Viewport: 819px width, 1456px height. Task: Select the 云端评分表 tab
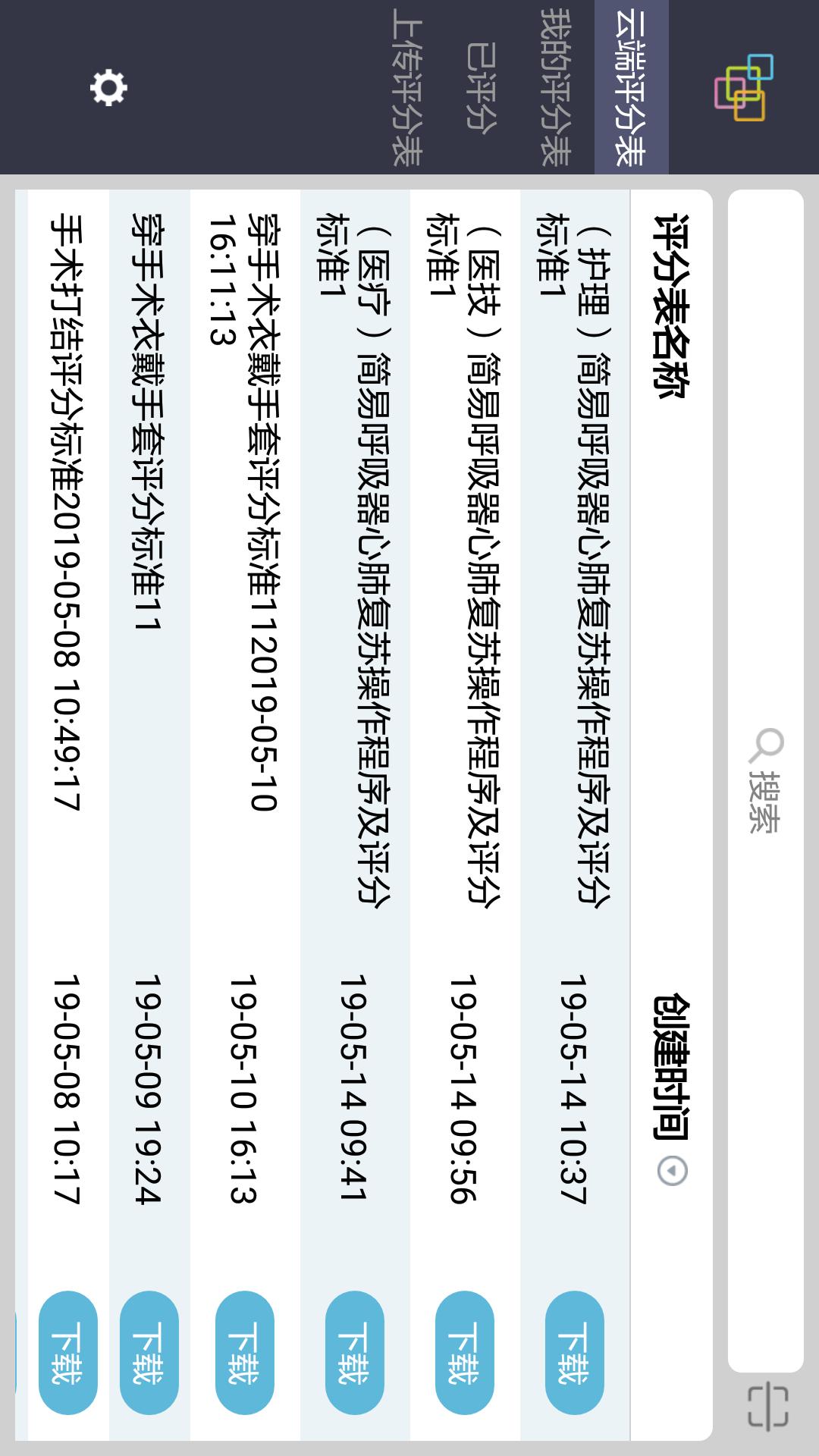(631, 87)
